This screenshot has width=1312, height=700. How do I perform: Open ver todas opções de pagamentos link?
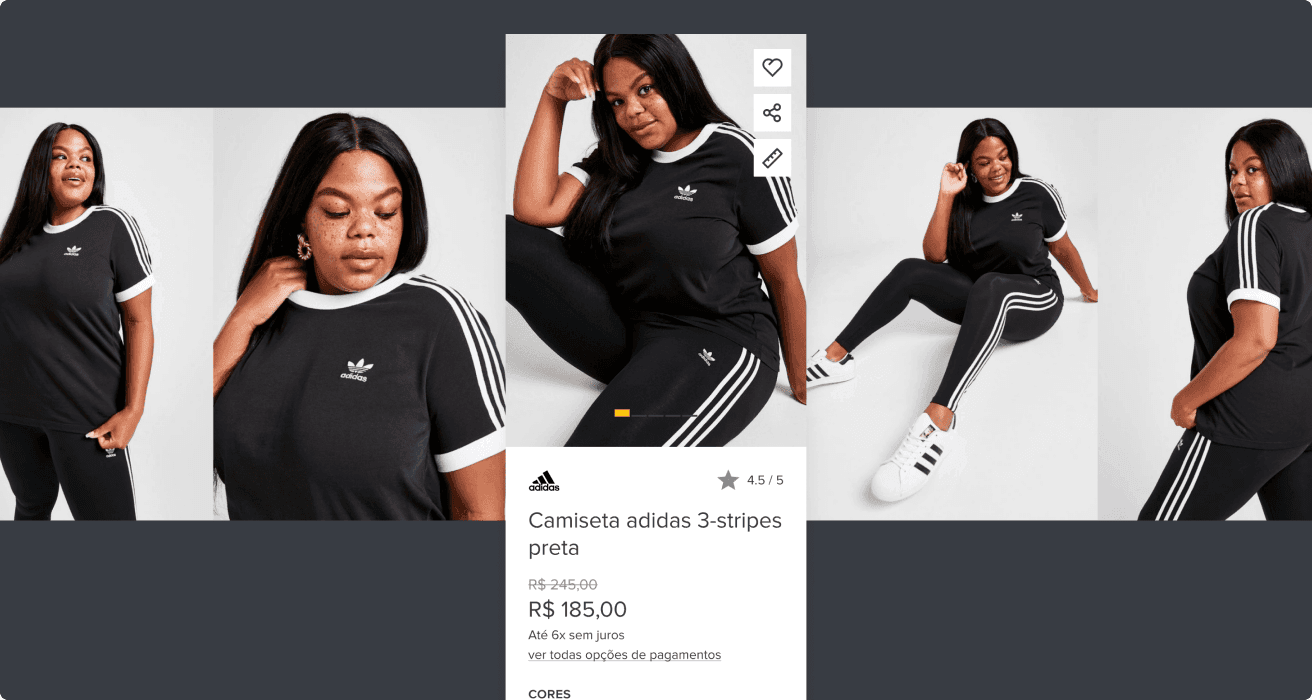[624, 655]
